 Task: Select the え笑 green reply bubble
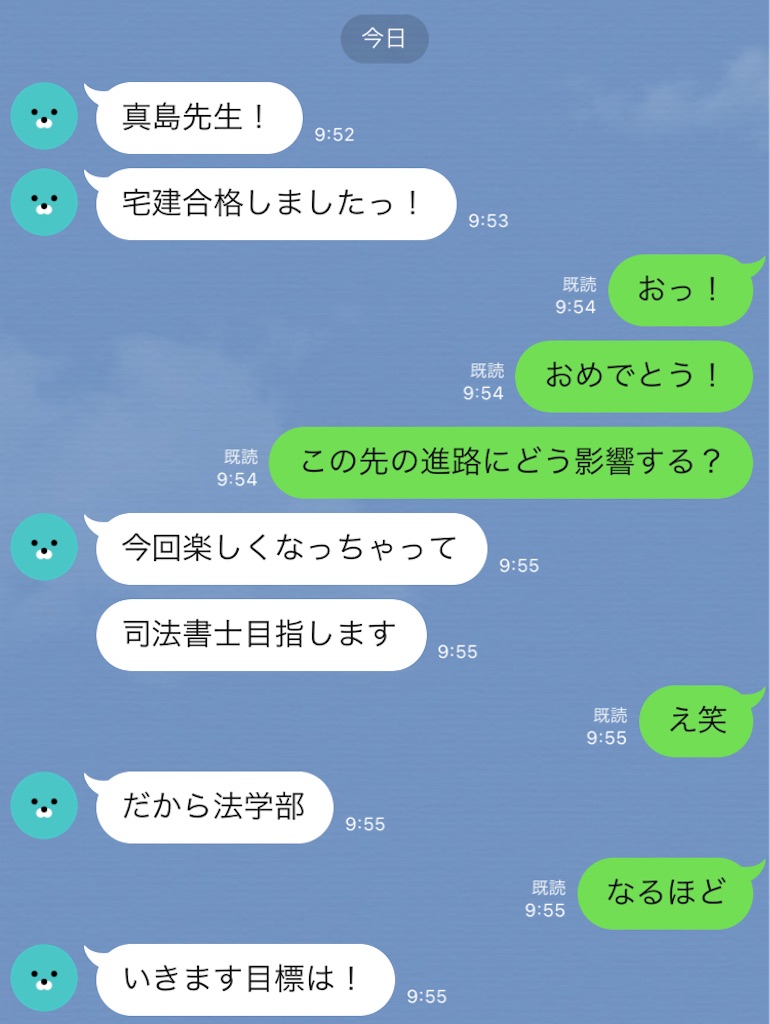pyautogui.click(x=697, y=721)
